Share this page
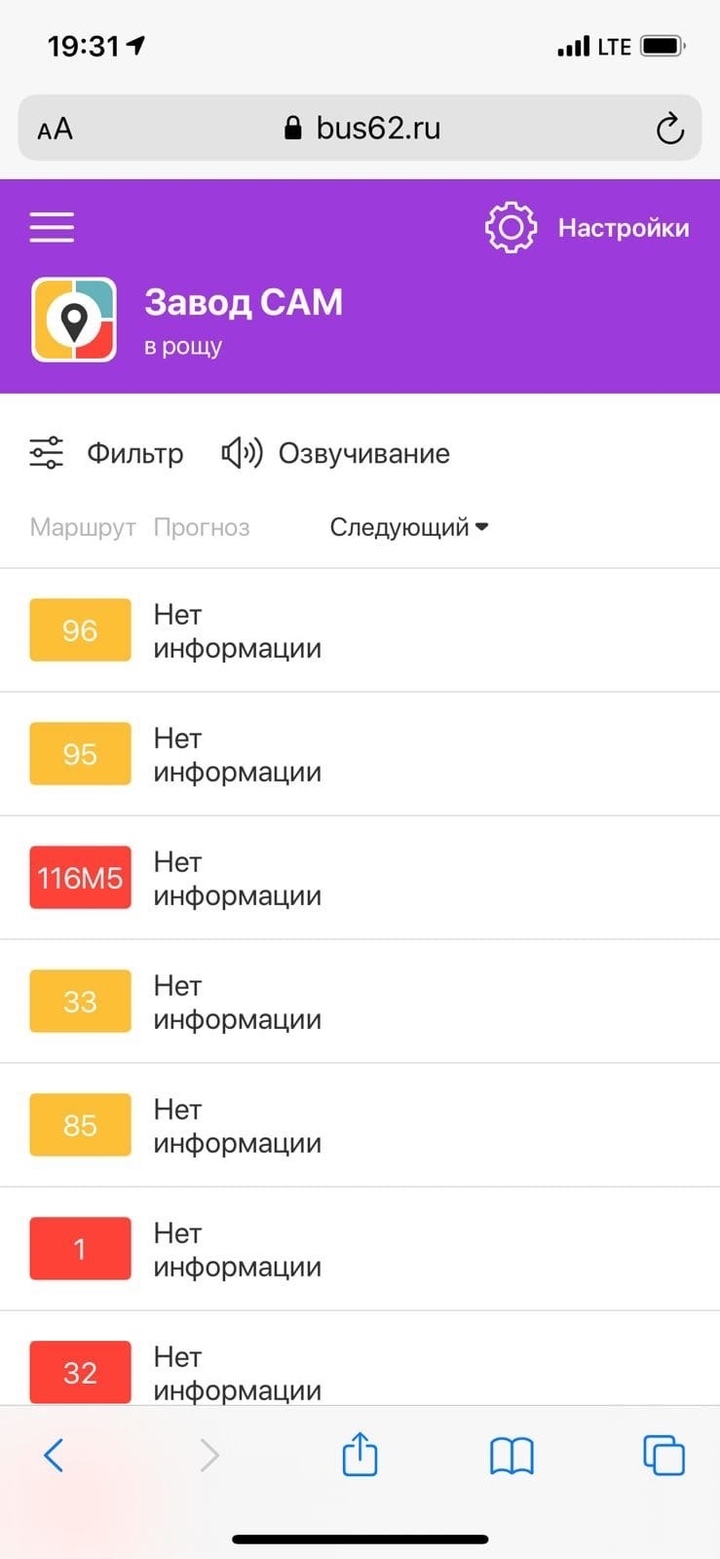 click(x=360, y=1455)
